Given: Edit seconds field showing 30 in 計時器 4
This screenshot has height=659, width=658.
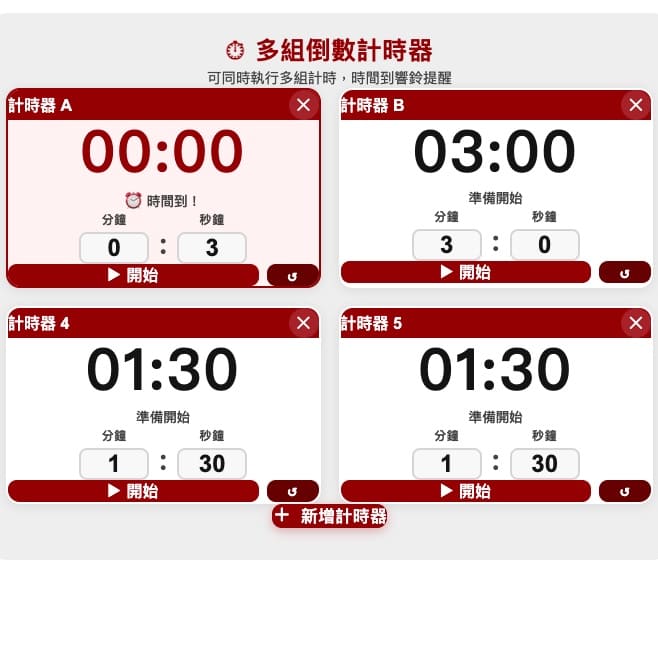Looking at the screenshot, I should [x=212, y=464].
